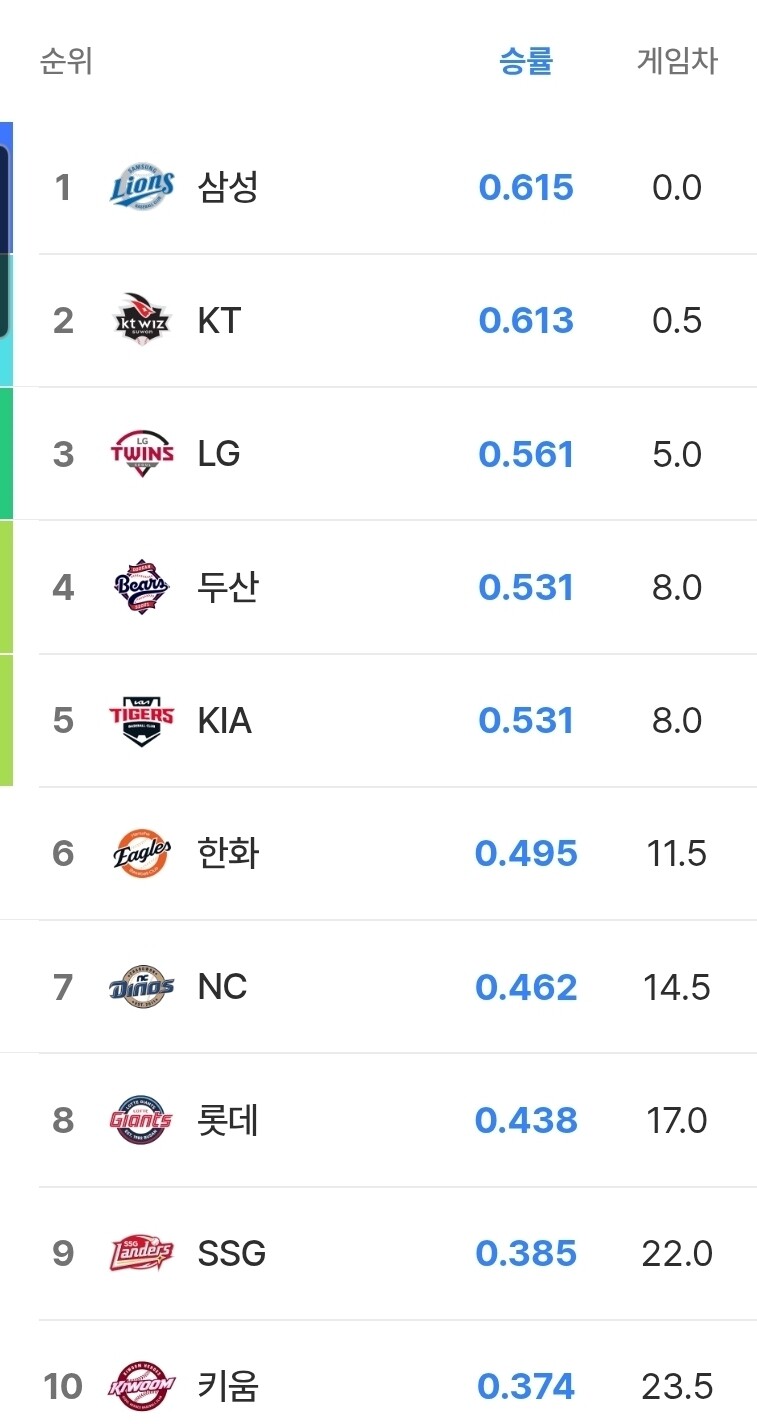This screenshot has height=1424, width=757.
Task: Open the 롯데 Giants team row
Action: pos(398,1120)
